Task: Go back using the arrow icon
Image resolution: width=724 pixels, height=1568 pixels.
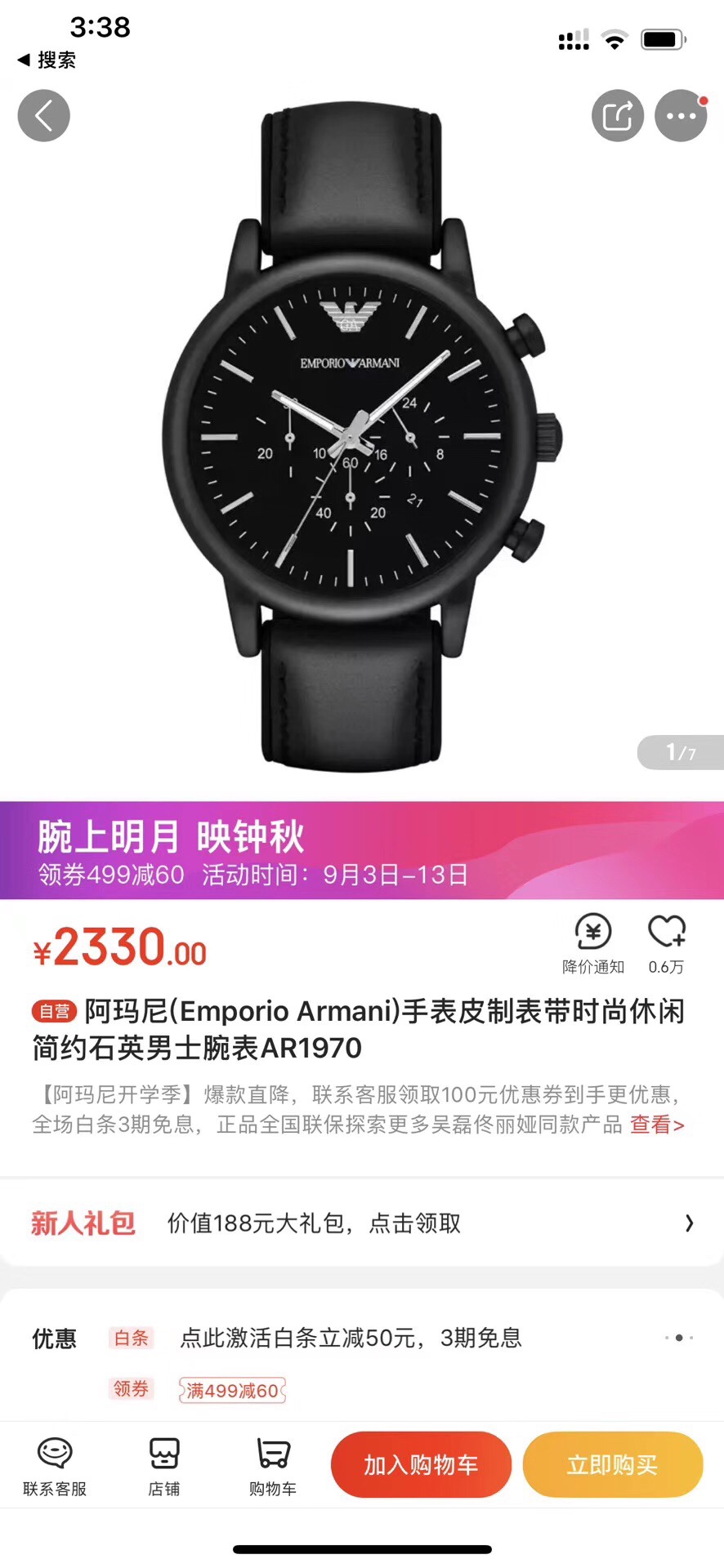Action: pyautogui.click(x=43, y=115)
